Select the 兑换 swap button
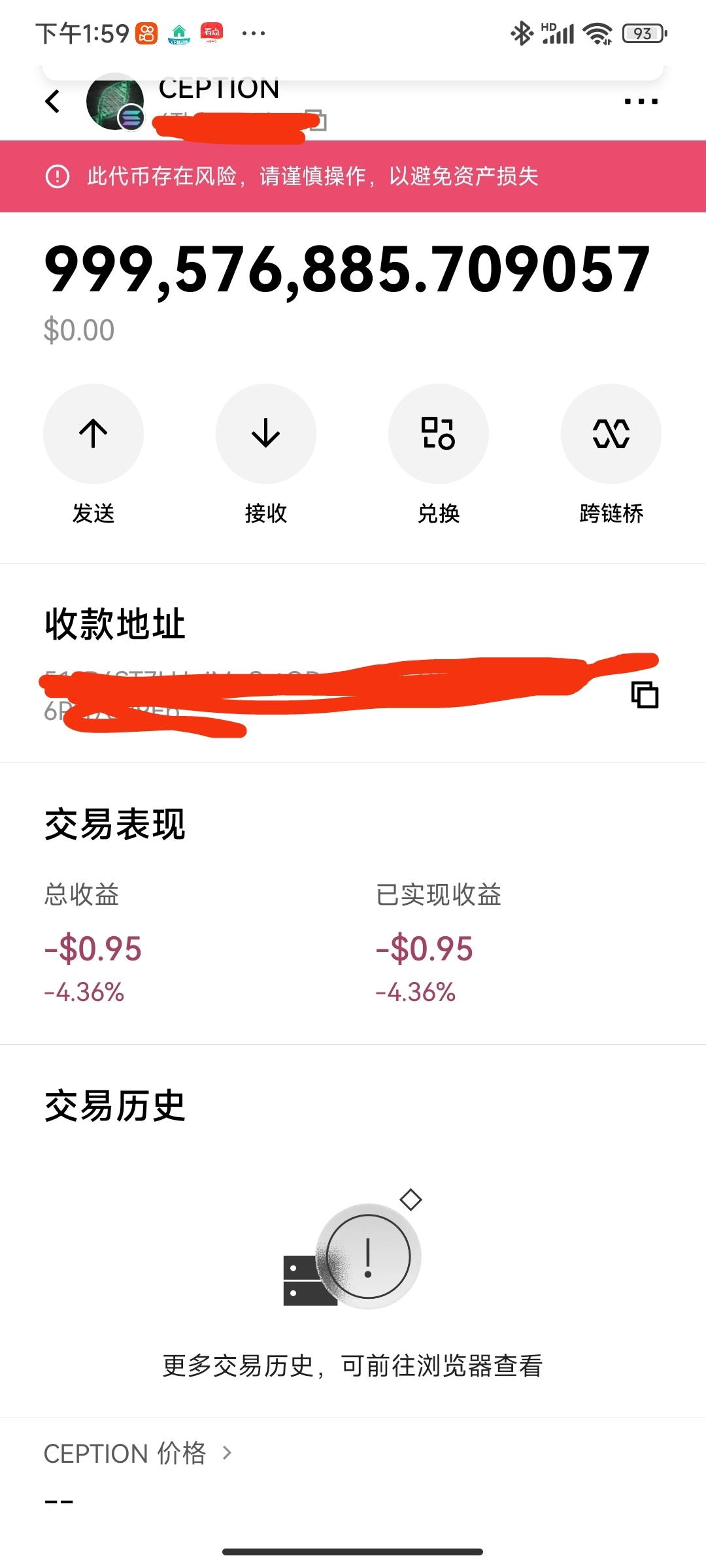This screenshot has width=706, height=1568. (439, 434)
